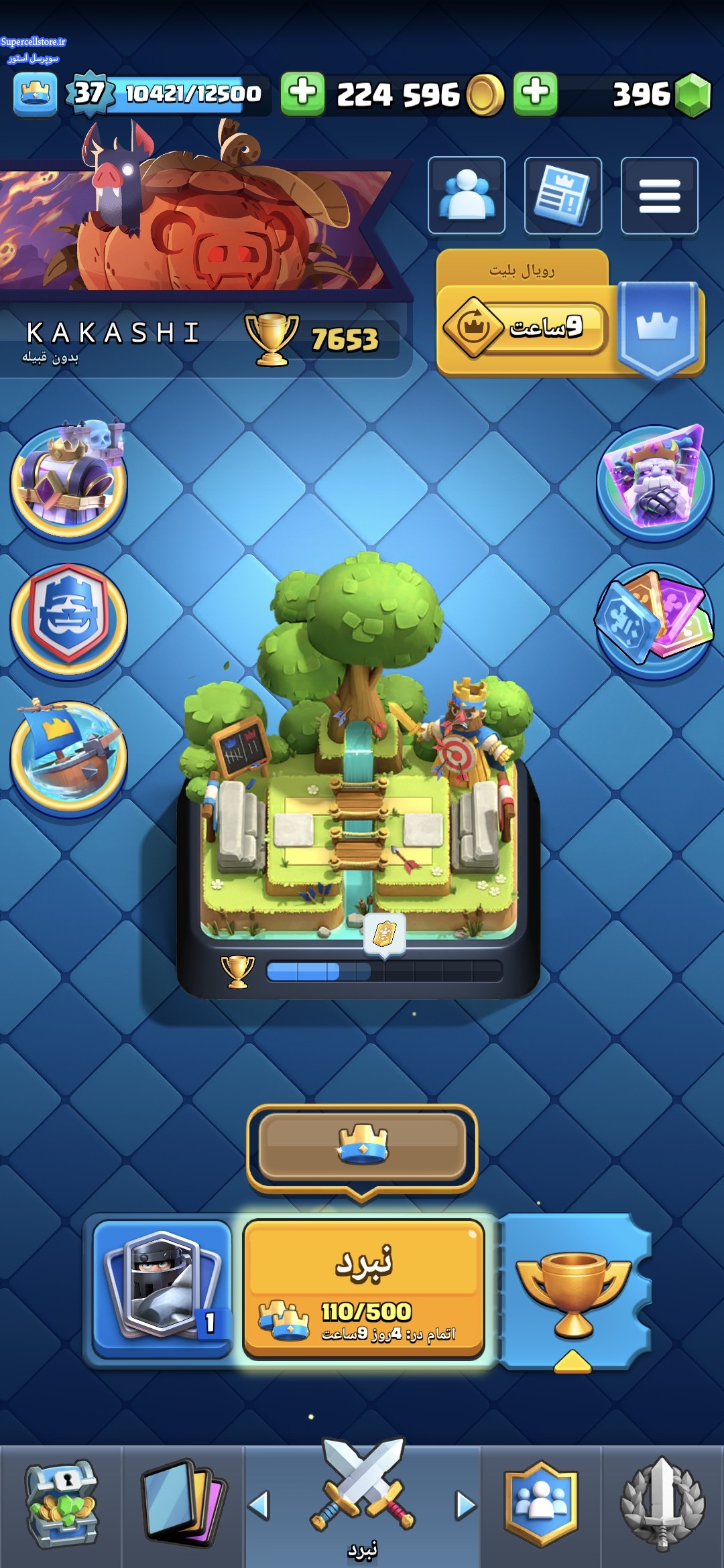Buy gems with the plus button

click(x=536, y=94)
